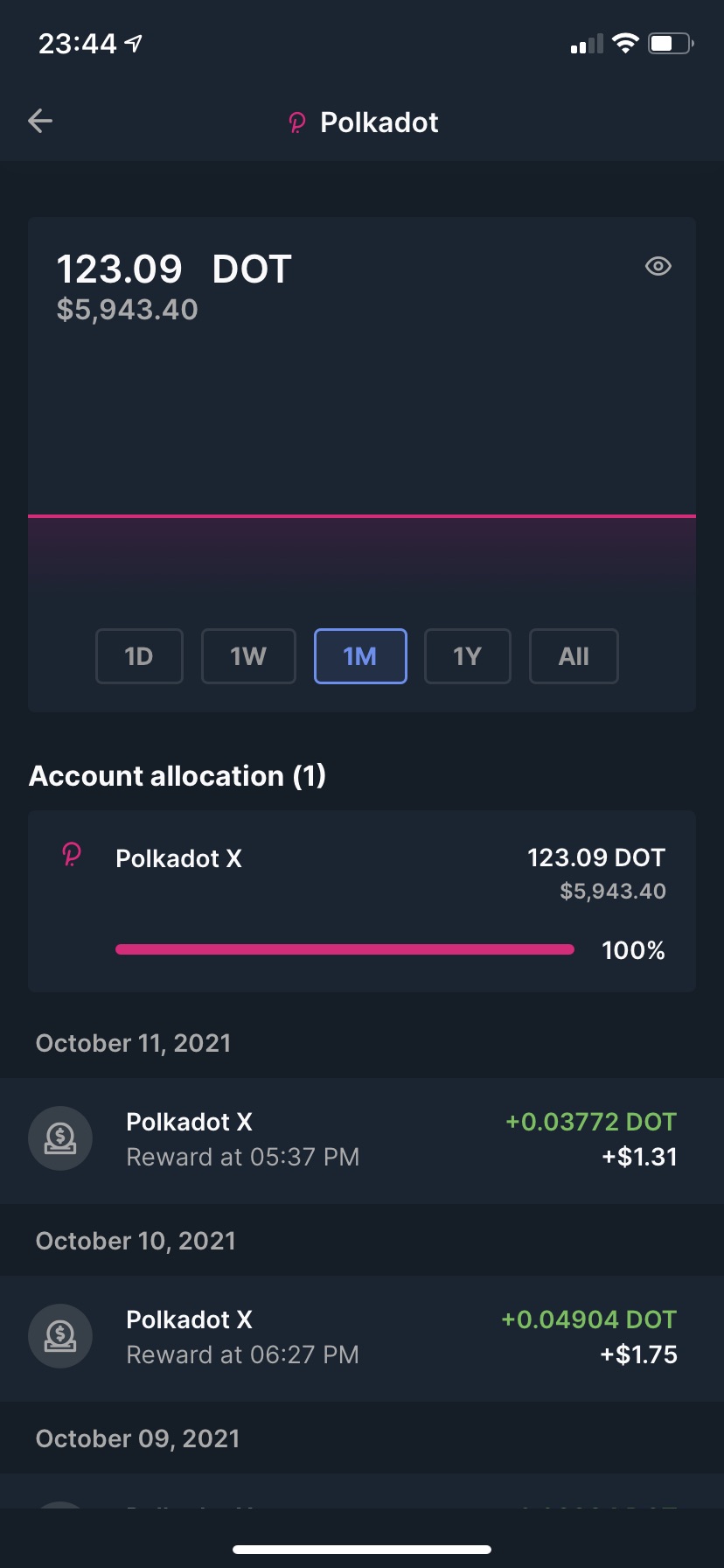Viewport: 724px width, 1568px height.
Task: Expand the October 09, 2021 section
Action: [x=137, y=1438]
